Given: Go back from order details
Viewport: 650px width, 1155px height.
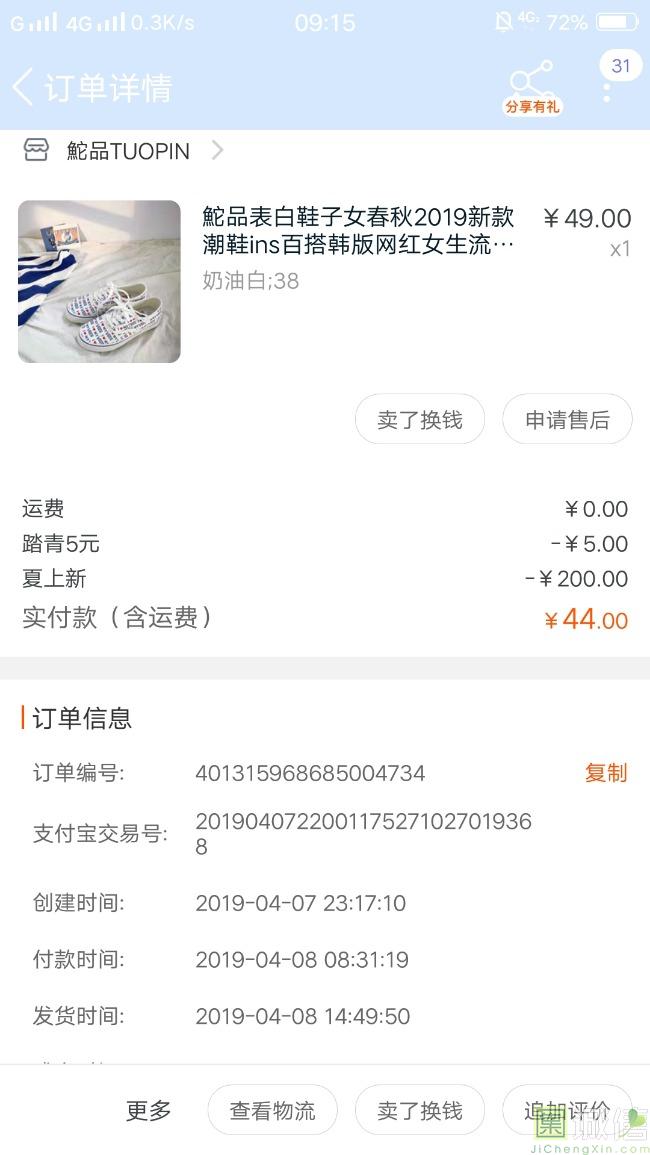Looking at the screenshot, I should click(24, 87).
